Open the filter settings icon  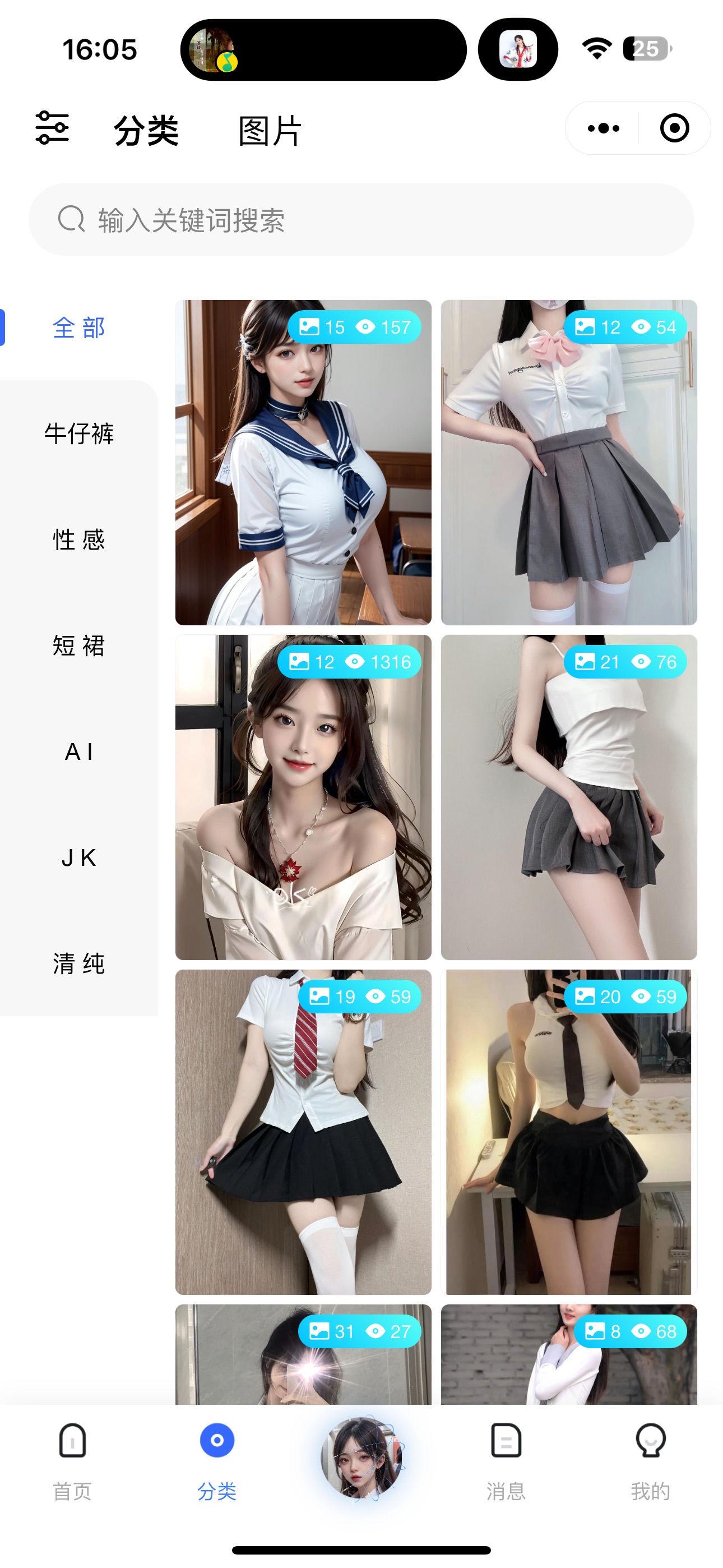click(x=52, y=128)
